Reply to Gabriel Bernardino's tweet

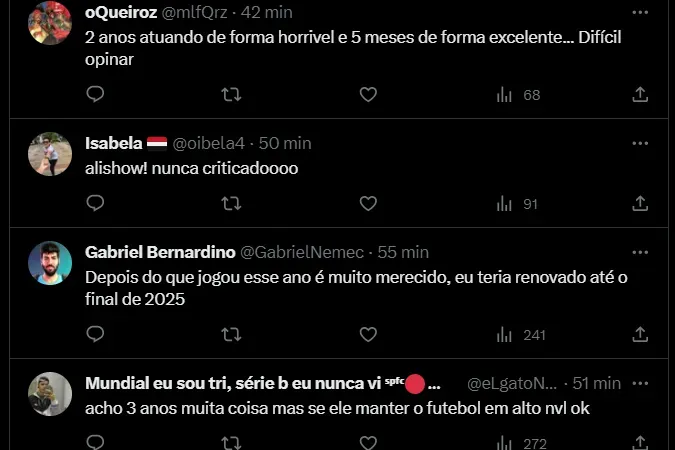click(95, 334)
